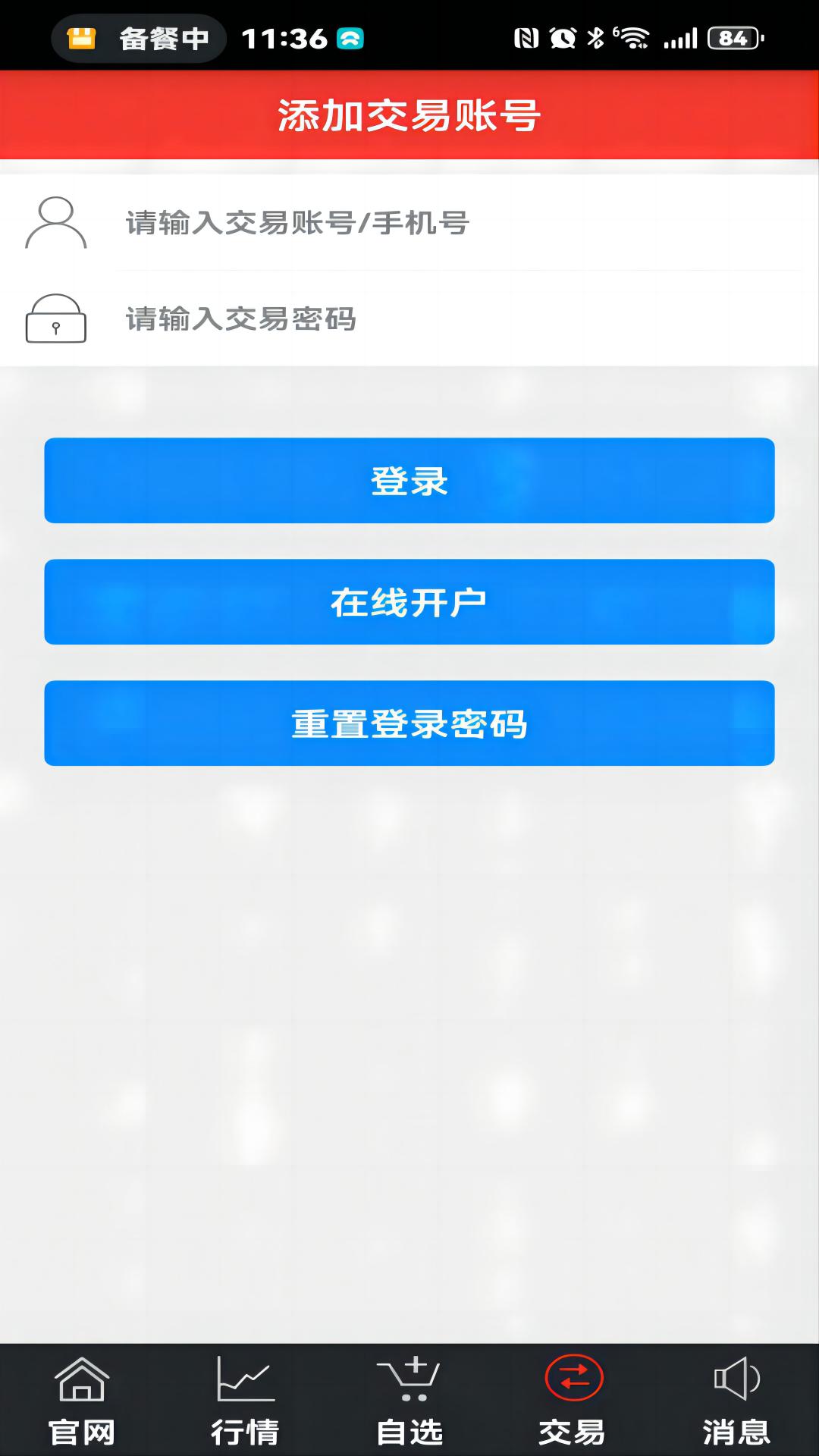This screenshot has height=1456, width=819.
Task: Focus the trading password field
Action: tap(455, 319)
